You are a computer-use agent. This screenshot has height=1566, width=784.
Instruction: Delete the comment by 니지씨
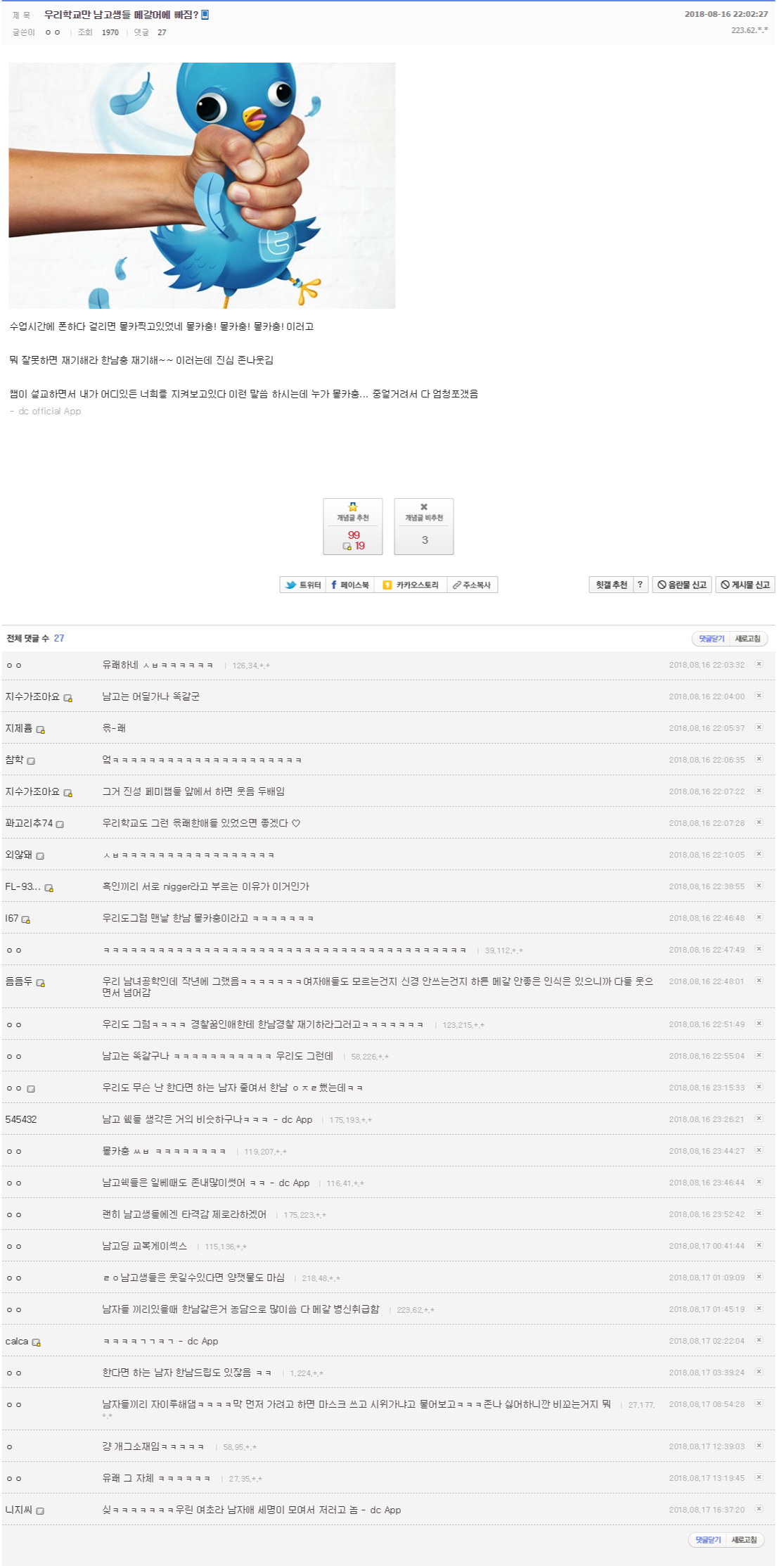759,1509
